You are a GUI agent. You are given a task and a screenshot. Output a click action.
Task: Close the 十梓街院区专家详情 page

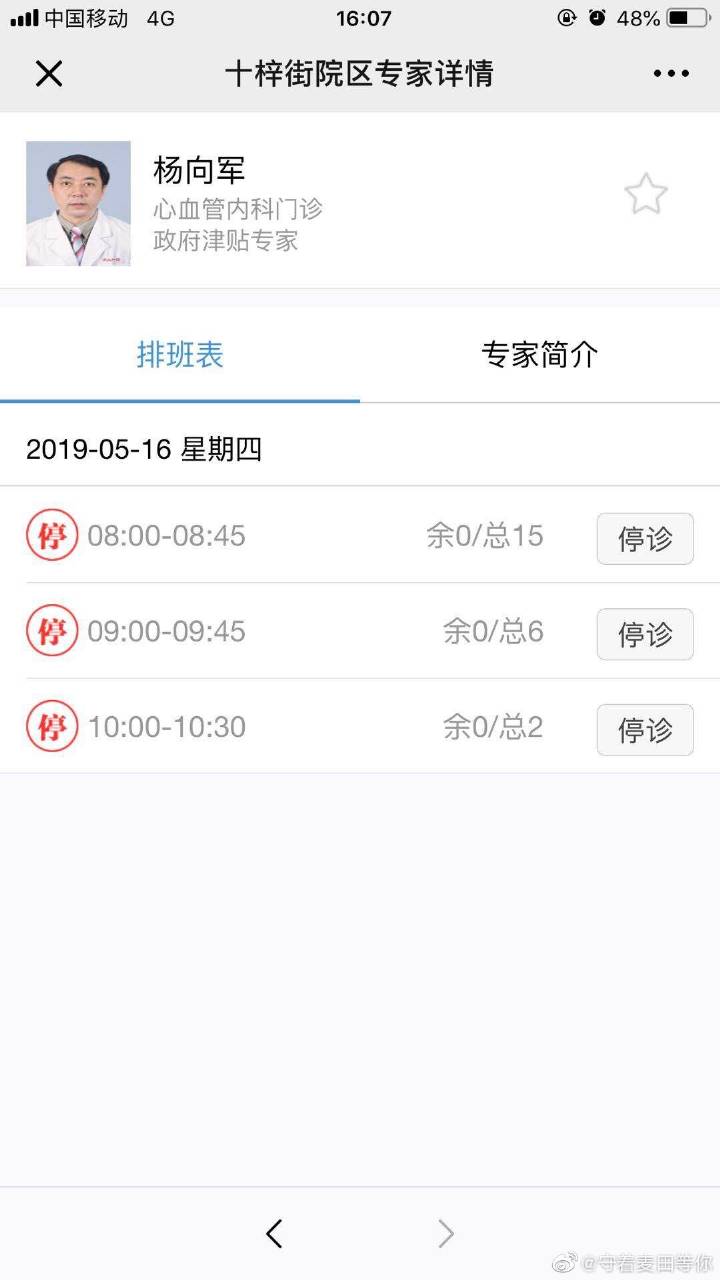(49, 74)
